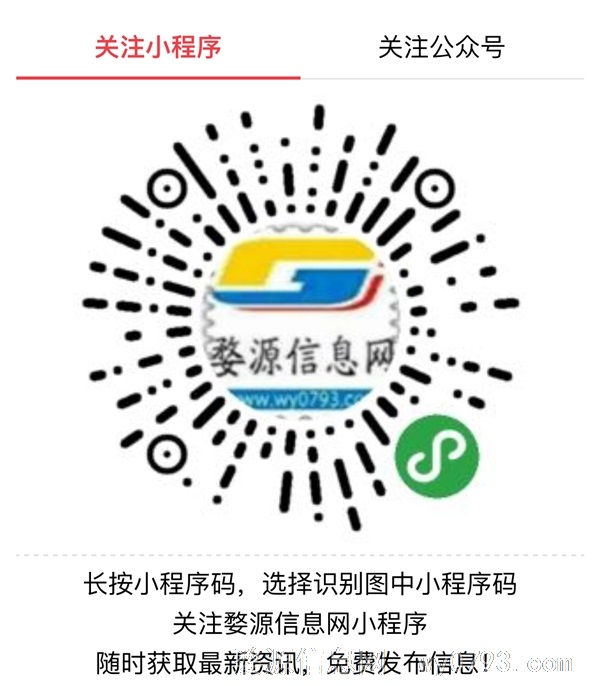Select the 关注小程序 tab
Viewport: 600px width, 686px height.
(x=158, y=47)
